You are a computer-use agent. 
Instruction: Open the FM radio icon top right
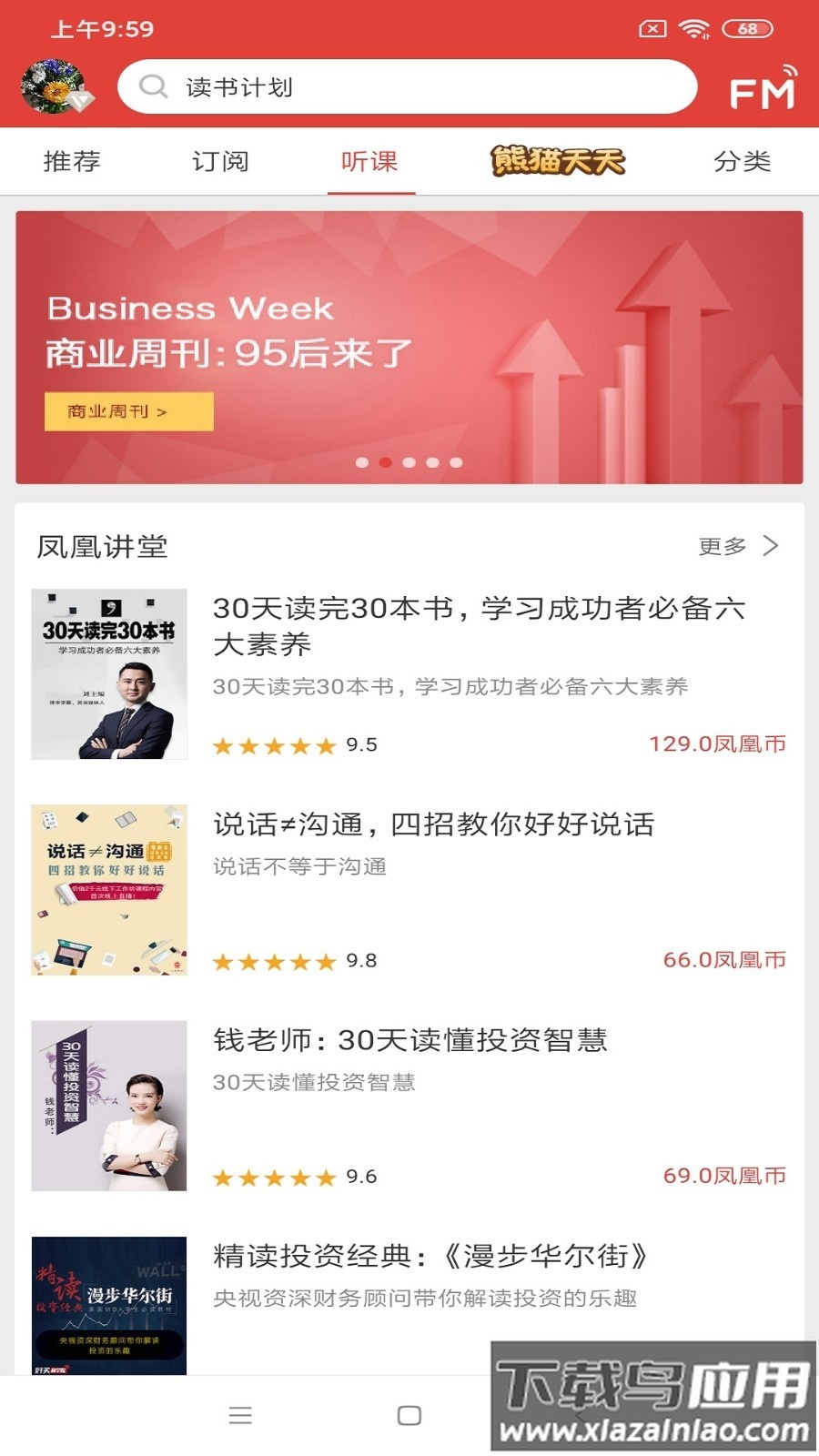[x=763, y=88]
